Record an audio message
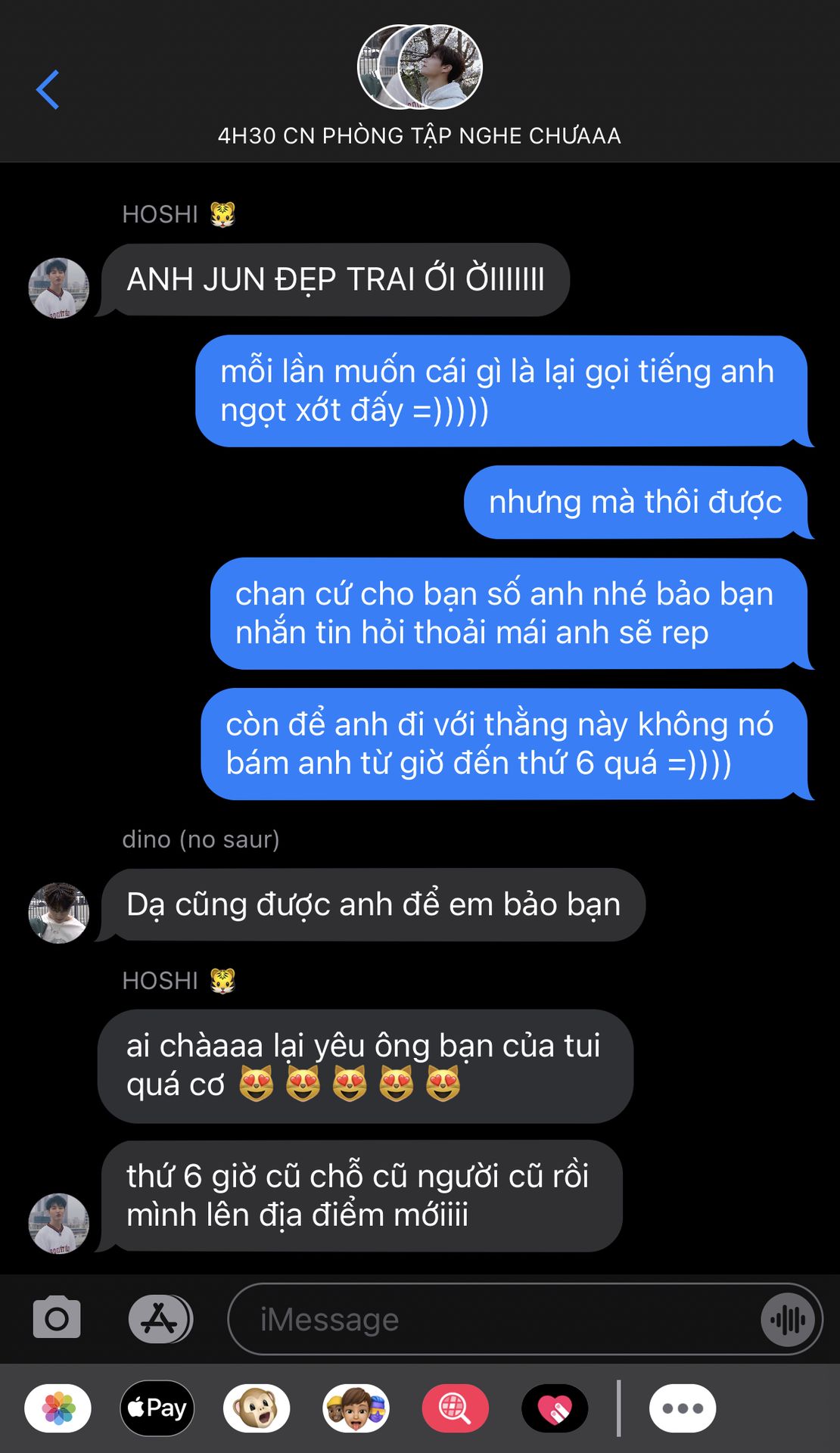Viewport: 840px width, 1453px height. pyautogui.click(x=788, y=1320)
